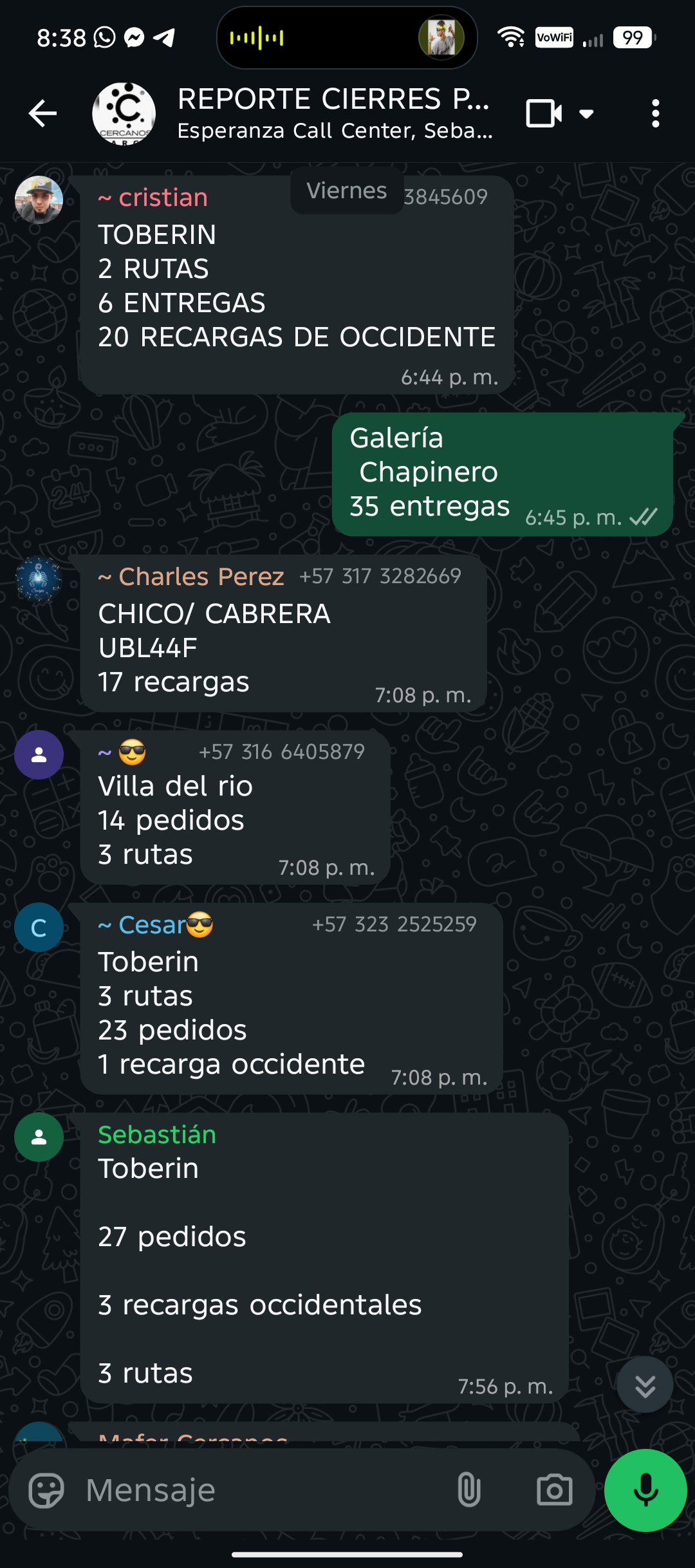Tap Charles Perez's avatar
Image resolution: width=695 pixels, height=1568 pixels.
point(39,579)
